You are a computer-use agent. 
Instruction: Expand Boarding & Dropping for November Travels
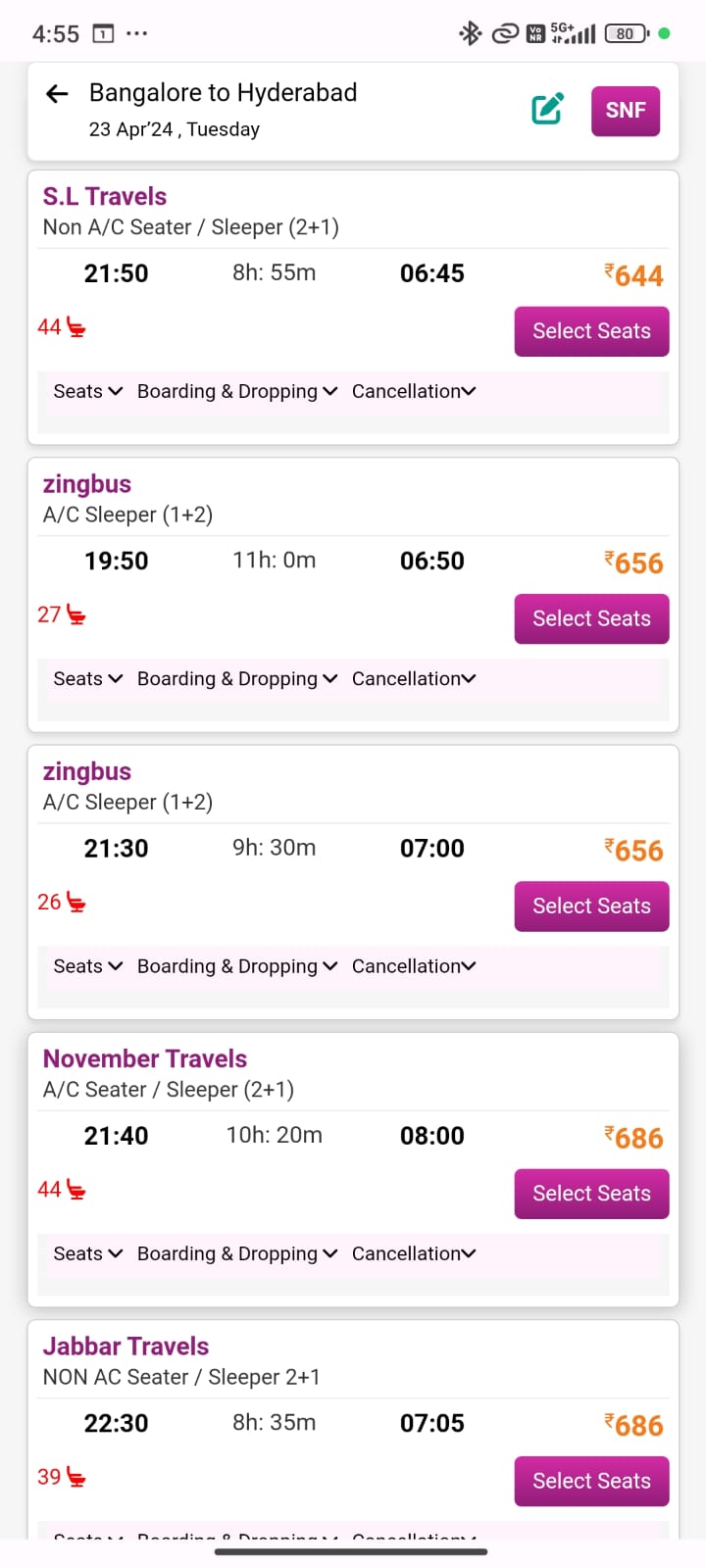pyautogui.click(x=237, y=1253)
